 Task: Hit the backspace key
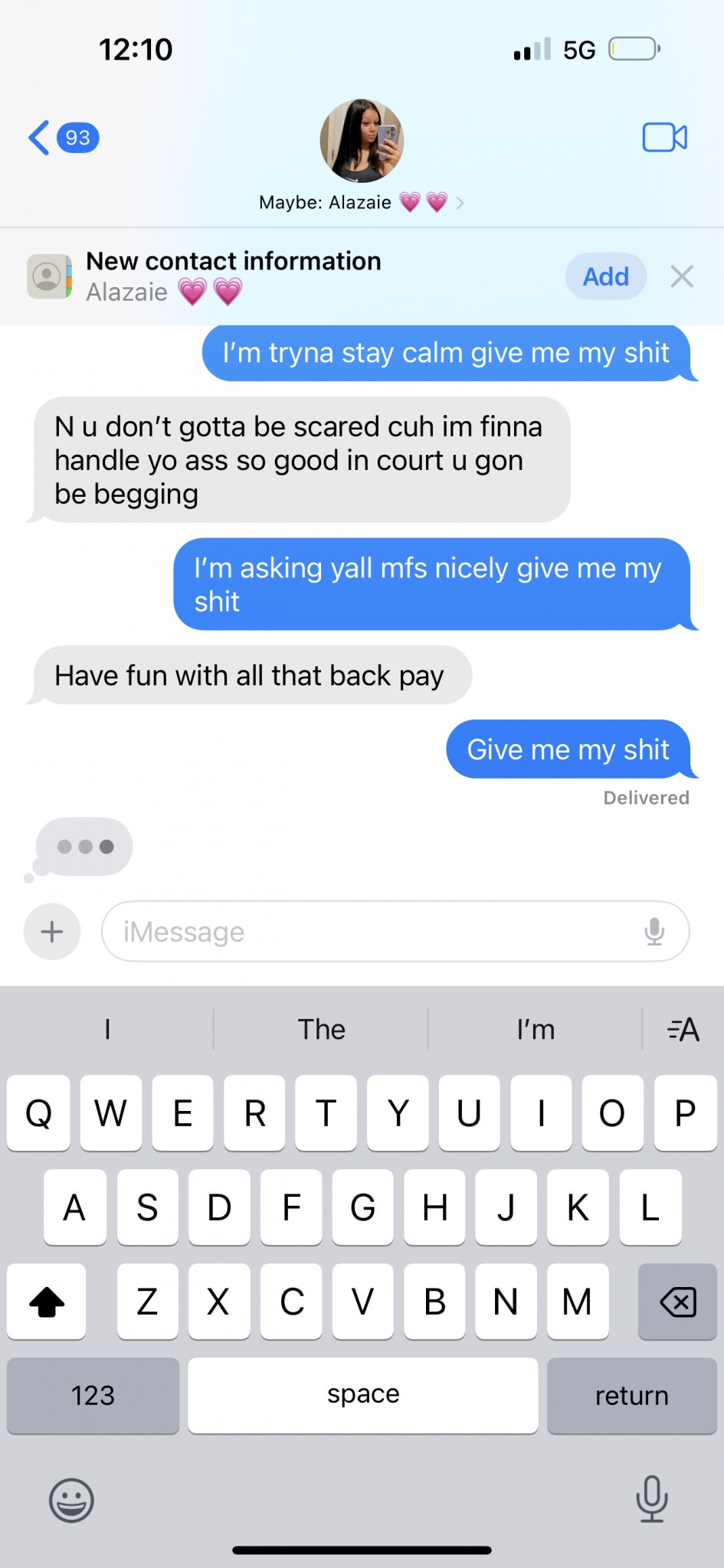point(677,1302)
